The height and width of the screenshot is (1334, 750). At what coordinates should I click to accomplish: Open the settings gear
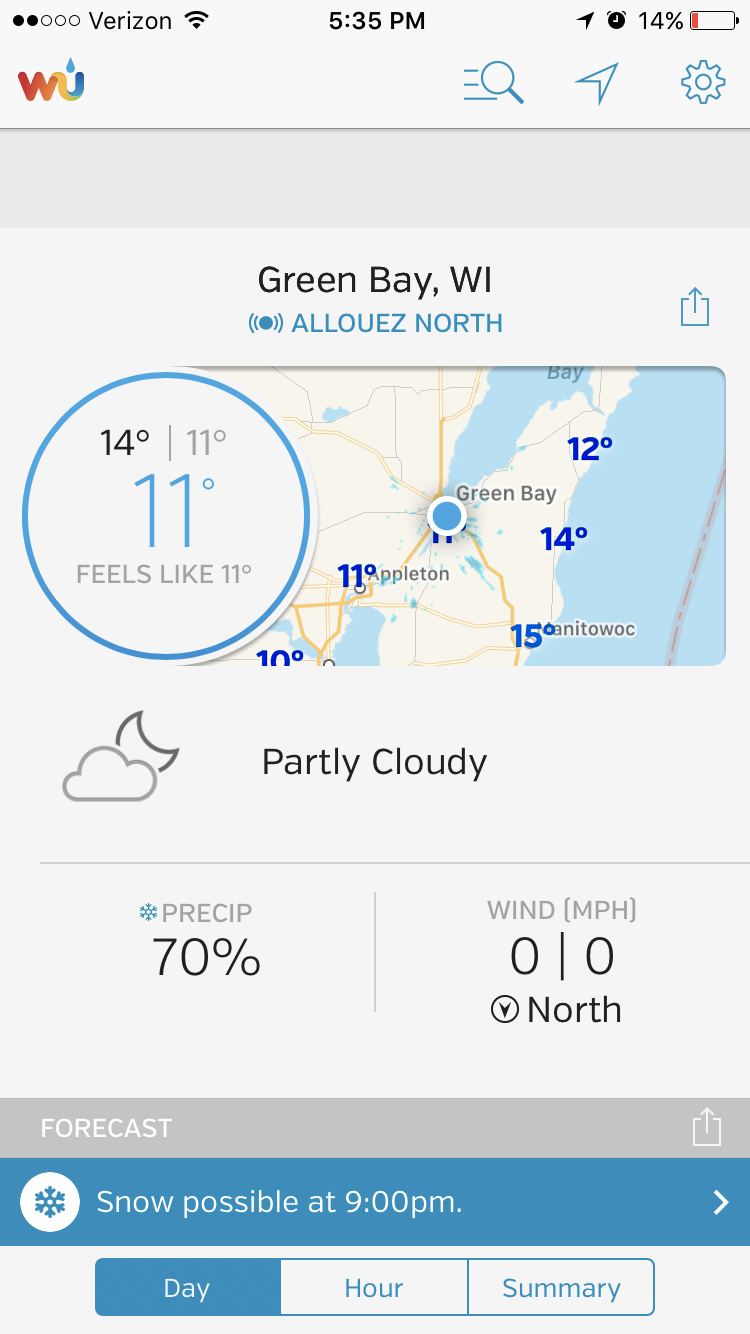703,83
